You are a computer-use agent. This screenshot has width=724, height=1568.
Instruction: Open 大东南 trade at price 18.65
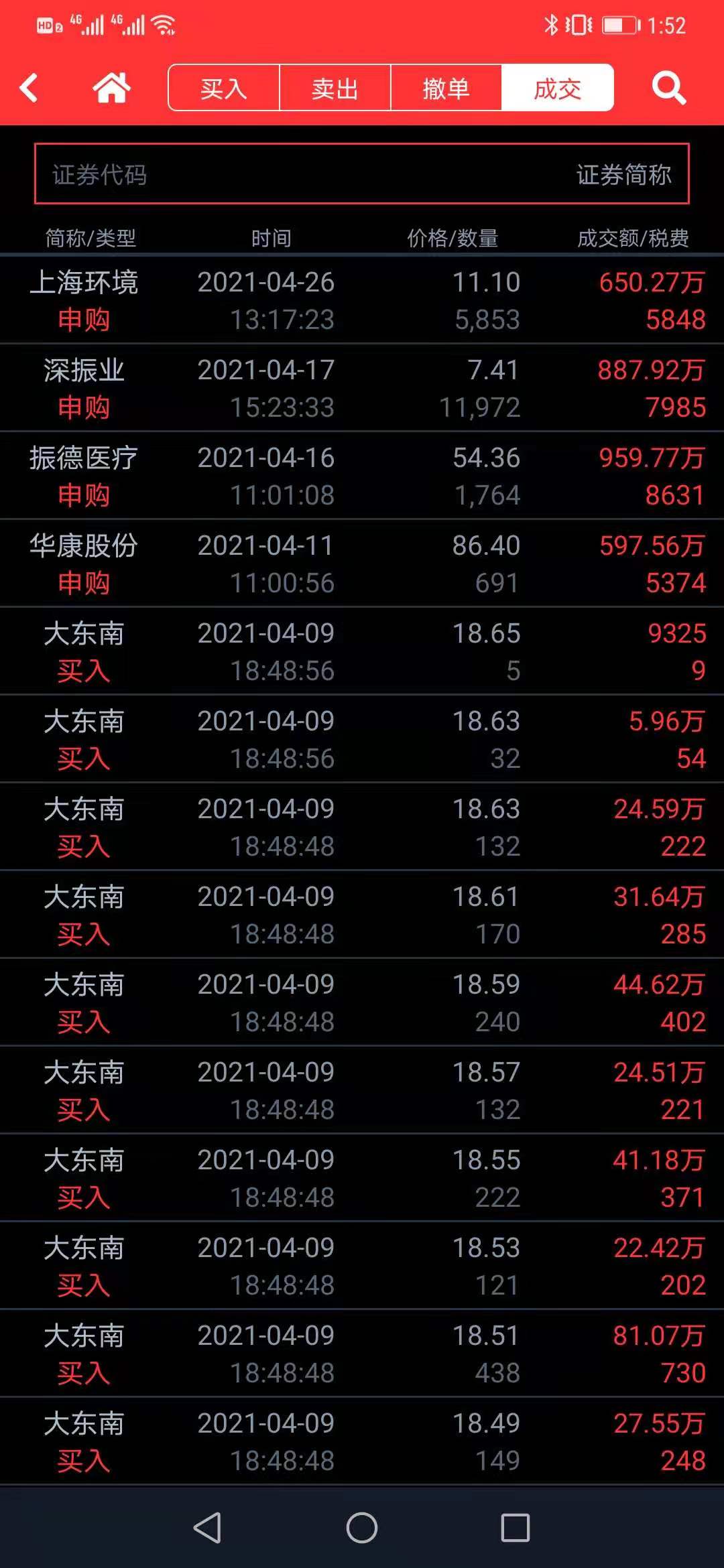362,651
